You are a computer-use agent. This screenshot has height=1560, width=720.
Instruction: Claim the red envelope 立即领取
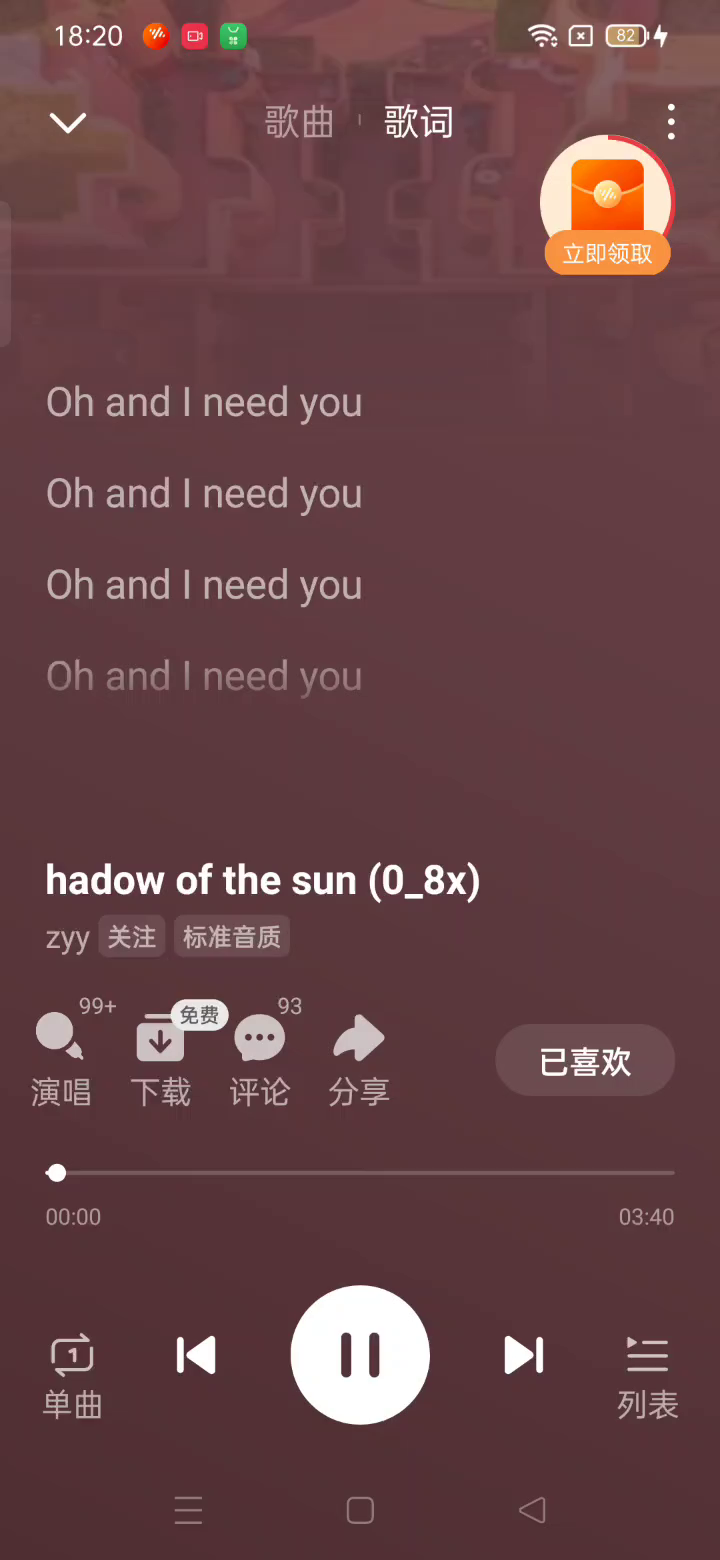pos(607,253)
